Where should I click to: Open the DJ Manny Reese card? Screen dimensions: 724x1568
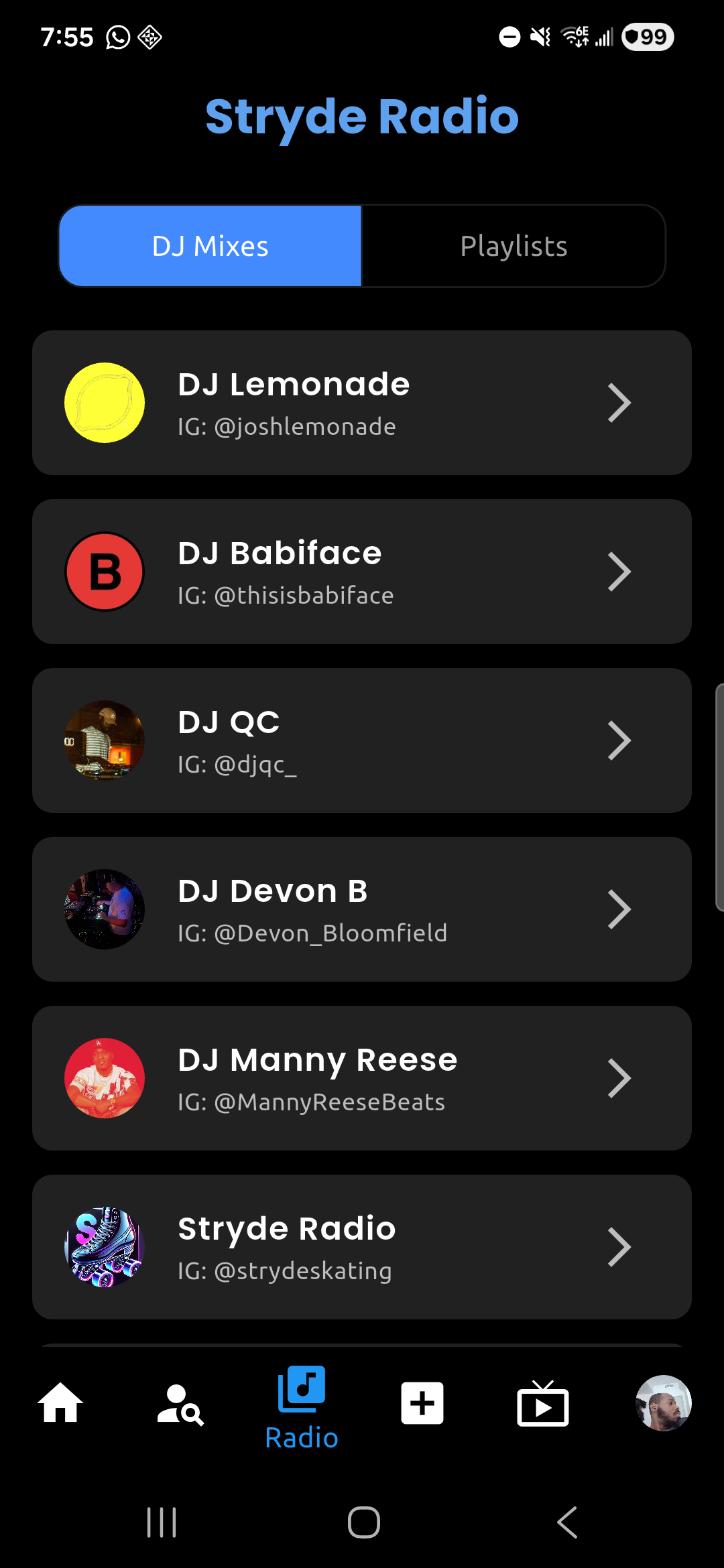tap(362, 1077)
